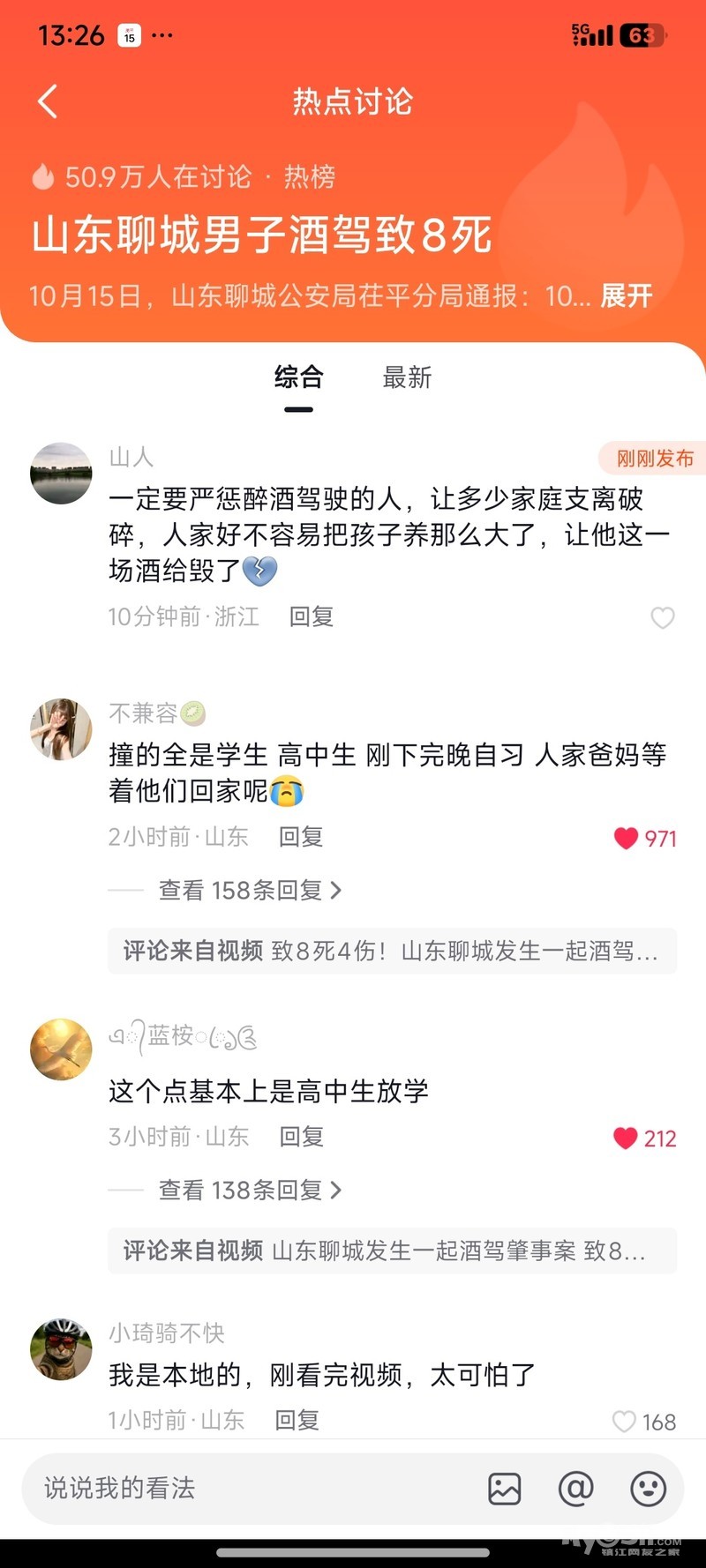Reply to 小琦骑不快's comment
Image resolution: width=706 pixels, height=1568 pixels.
(297, 1420)
